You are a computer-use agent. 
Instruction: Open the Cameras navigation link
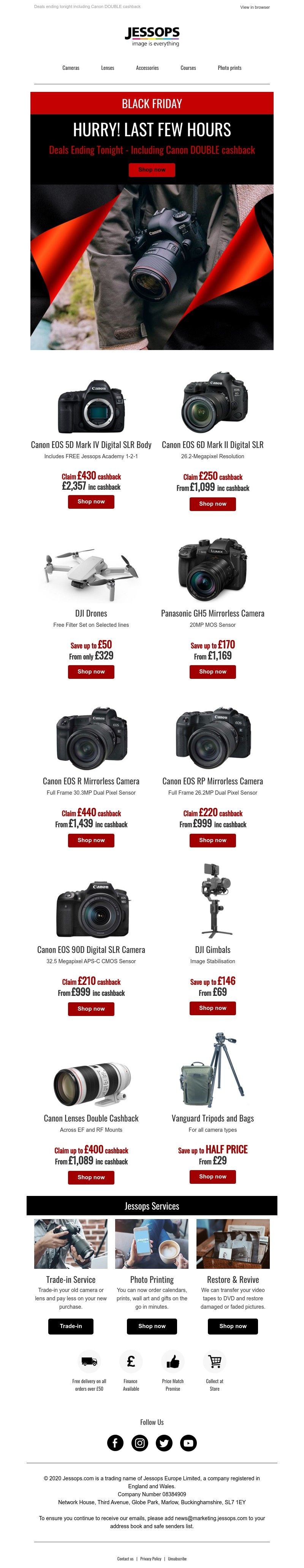(x=71, y=68)
